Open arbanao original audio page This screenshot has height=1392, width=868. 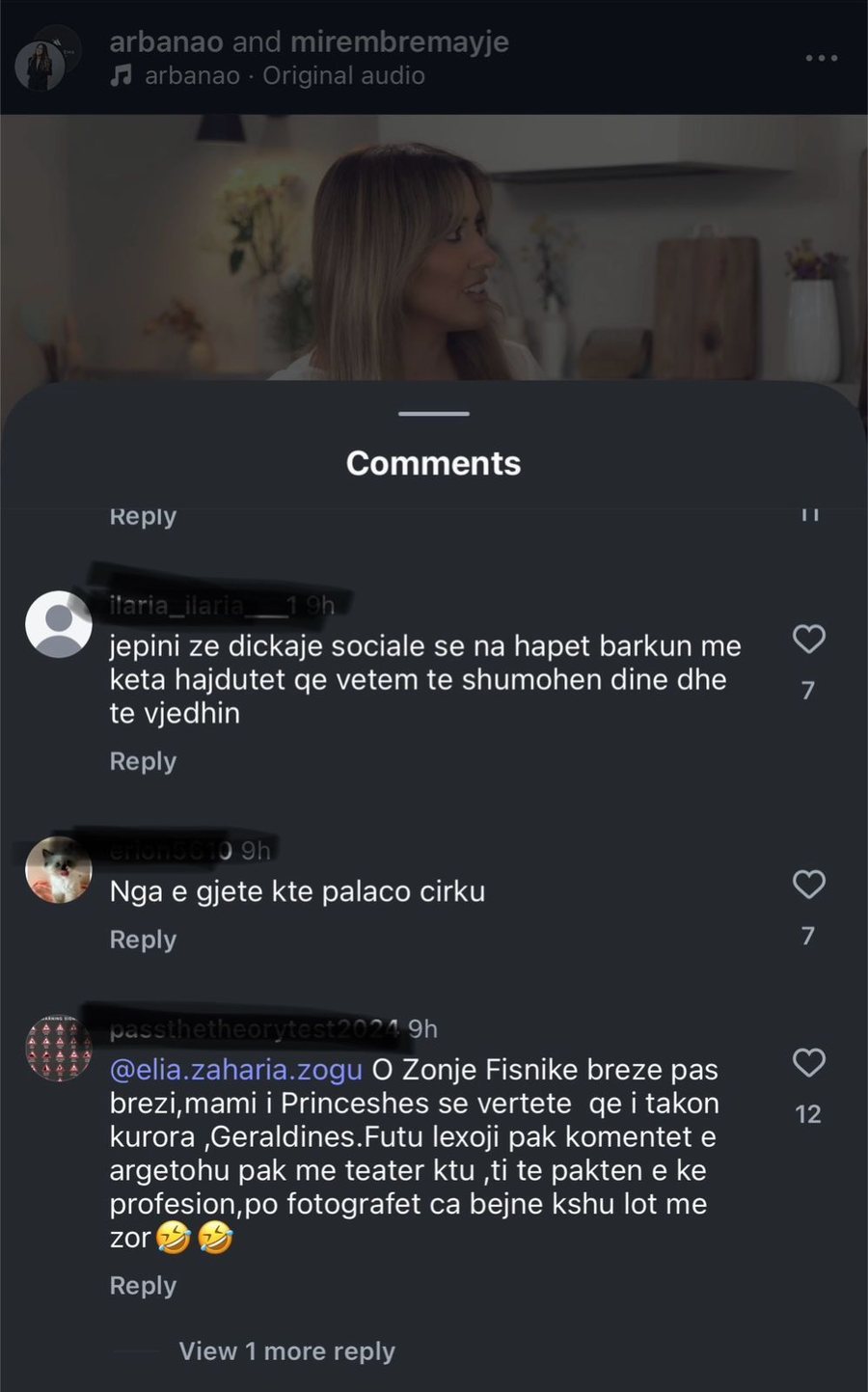(x=284, y=76)
